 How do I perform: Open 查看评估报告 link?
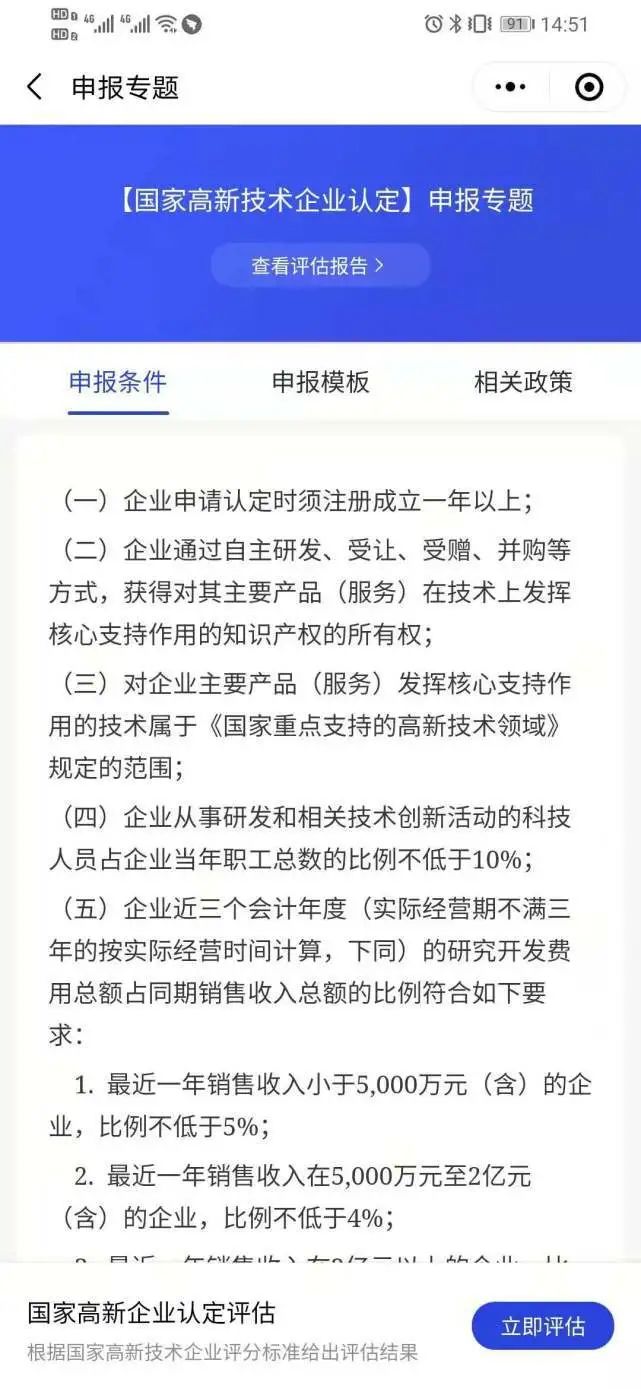pos(320,266)
